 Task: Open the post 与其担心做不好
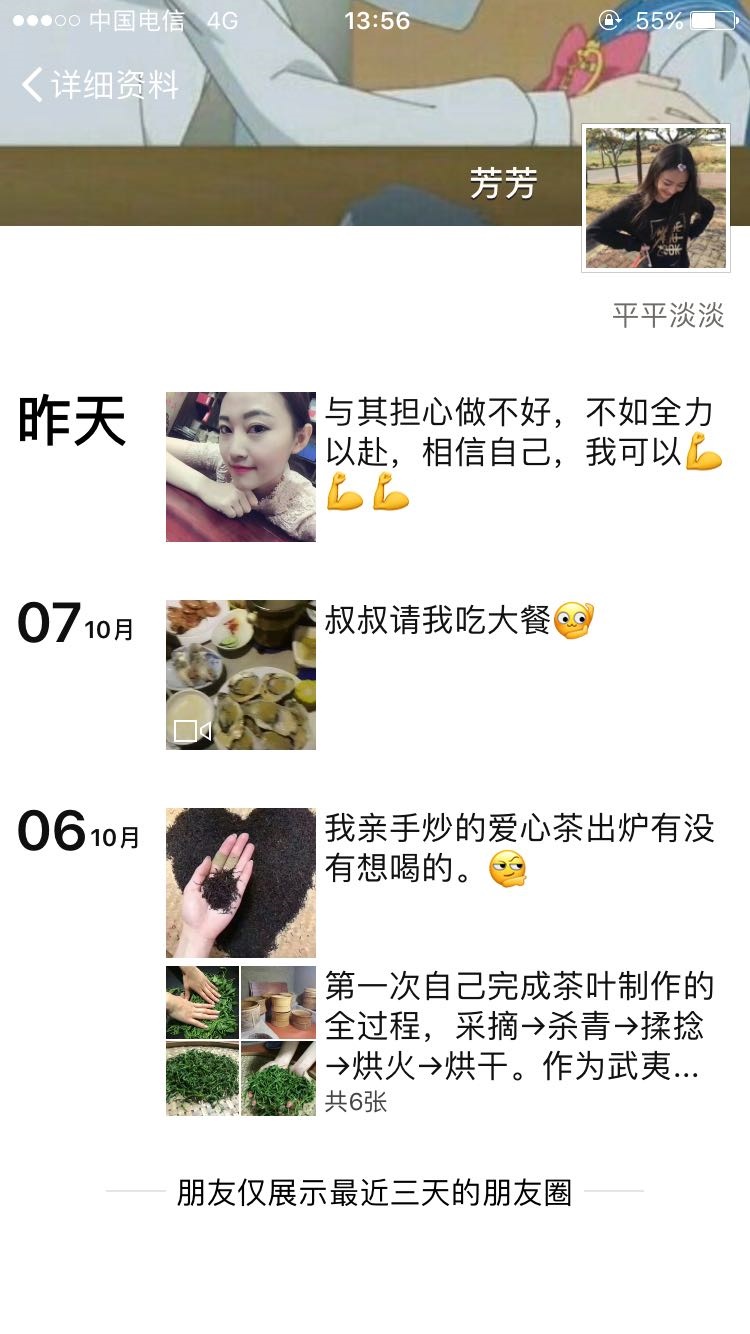tap(520, 450)
